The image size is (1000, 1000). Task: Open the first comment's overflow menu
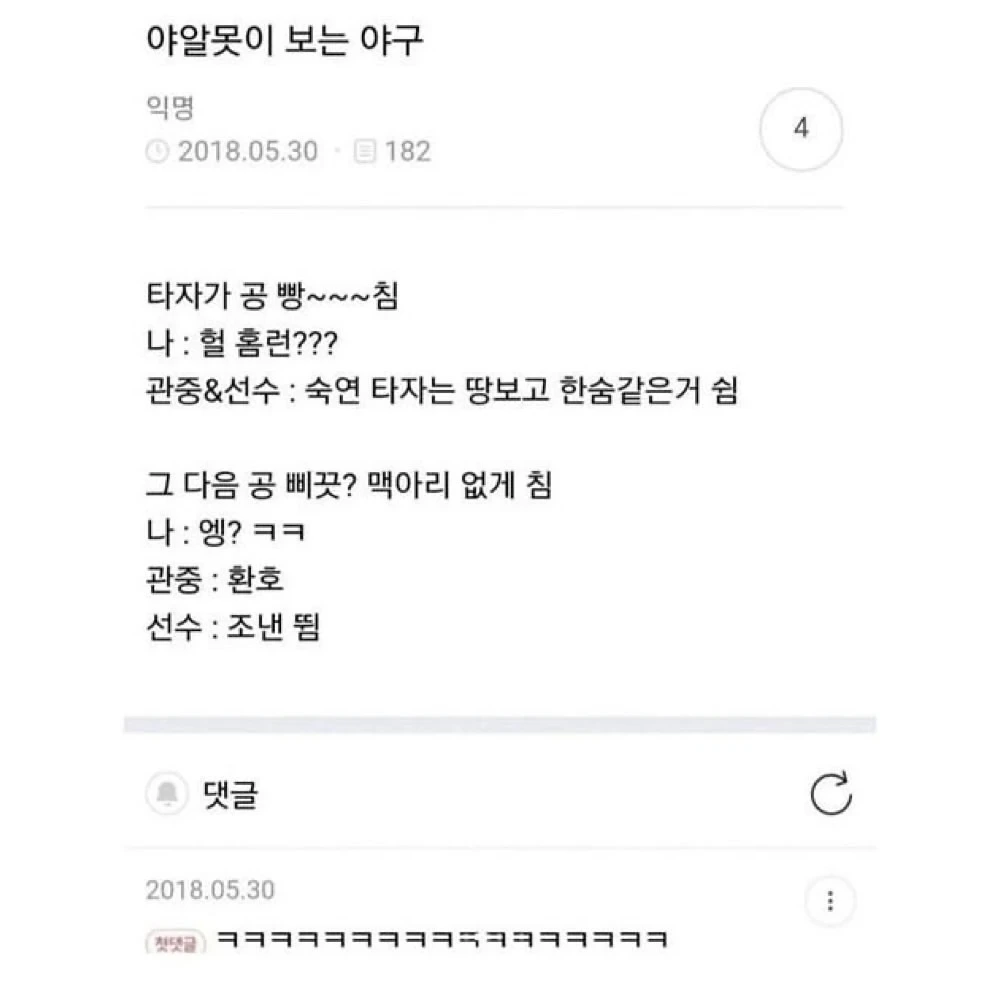(830, 902)
